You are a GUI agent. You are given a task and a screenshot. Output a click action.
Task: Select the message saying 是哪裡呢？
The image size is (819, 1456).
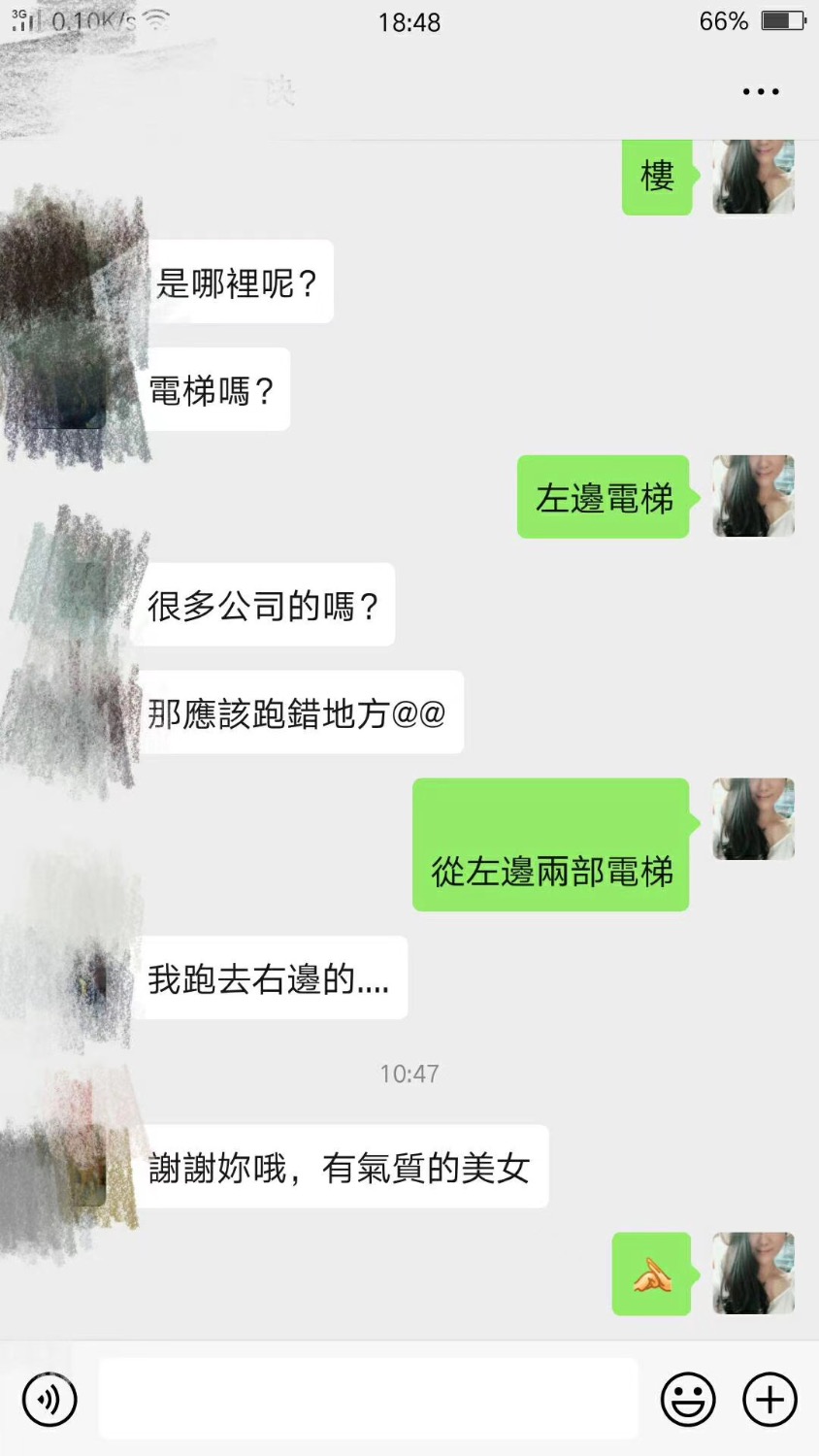point(236,281)
